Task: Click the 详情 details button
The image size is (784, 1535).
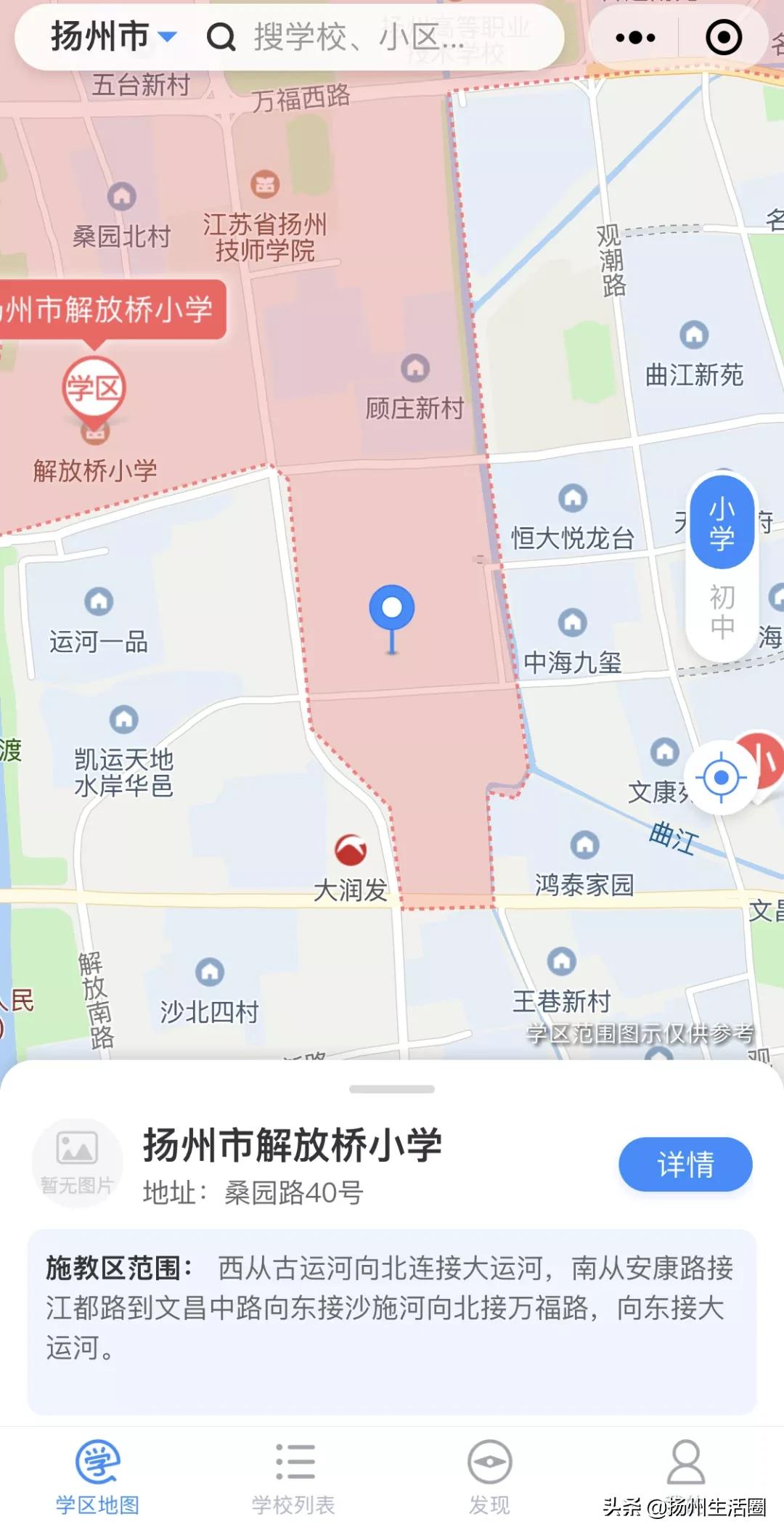Action: point(685,1163)
